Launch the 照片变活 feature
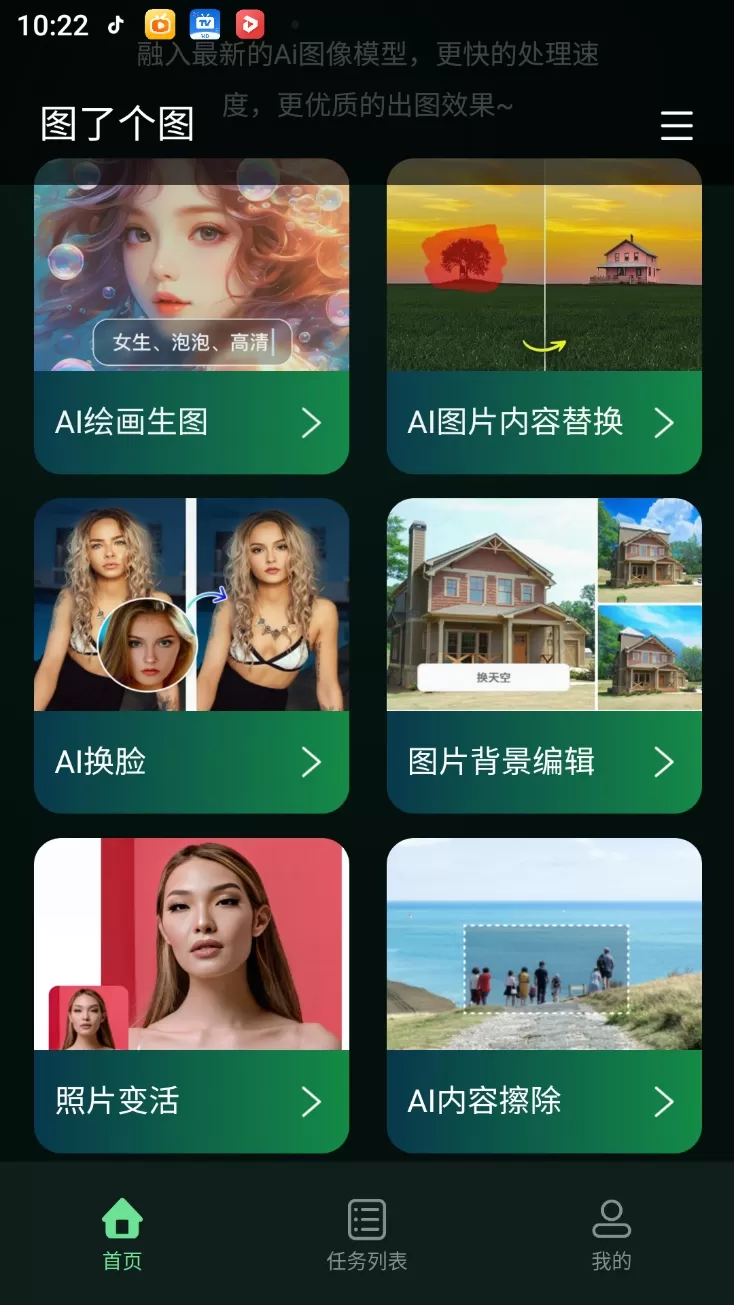The width and height of the screenshot is (734, 1305). click(191, 995)
